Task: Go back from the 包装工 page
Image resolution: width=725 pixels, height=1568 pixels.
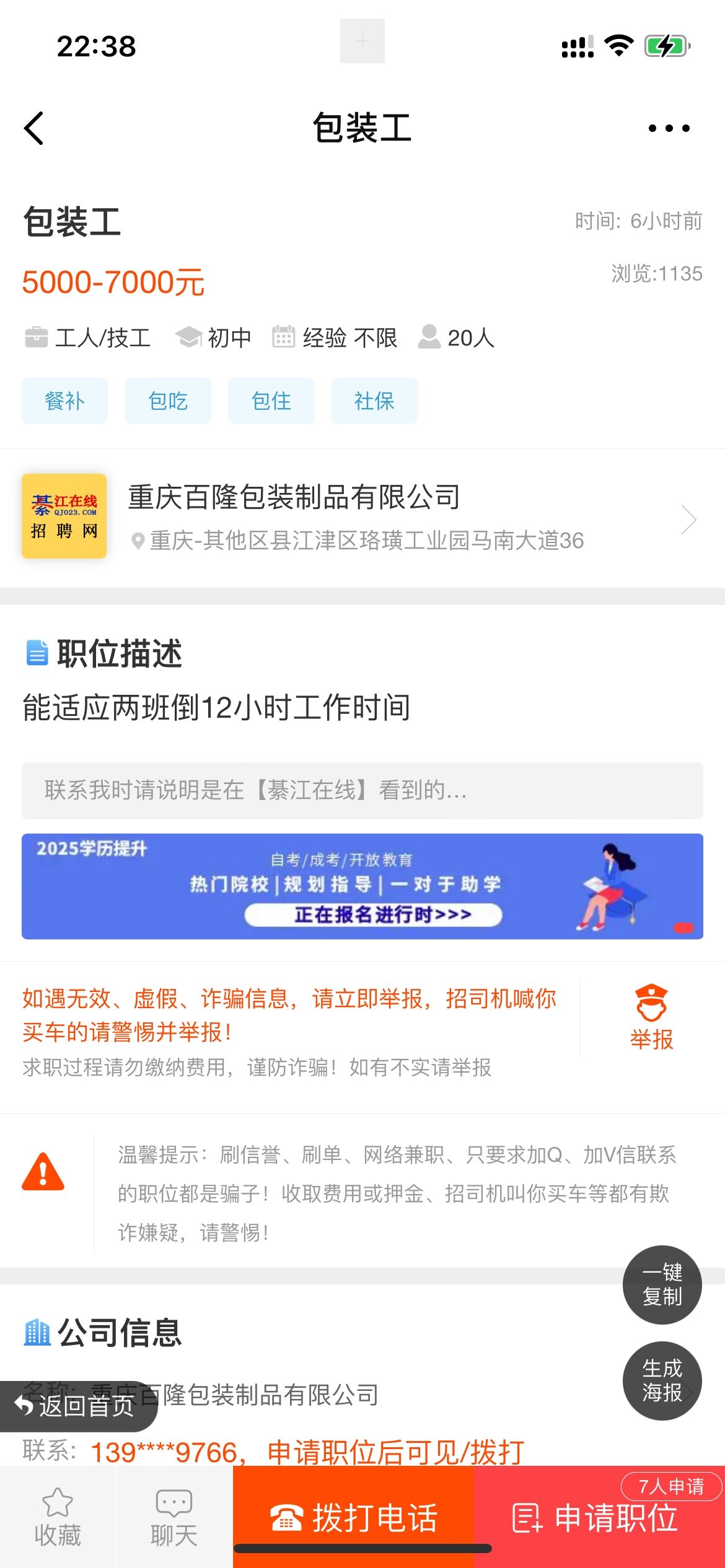Action: (34, 128)
